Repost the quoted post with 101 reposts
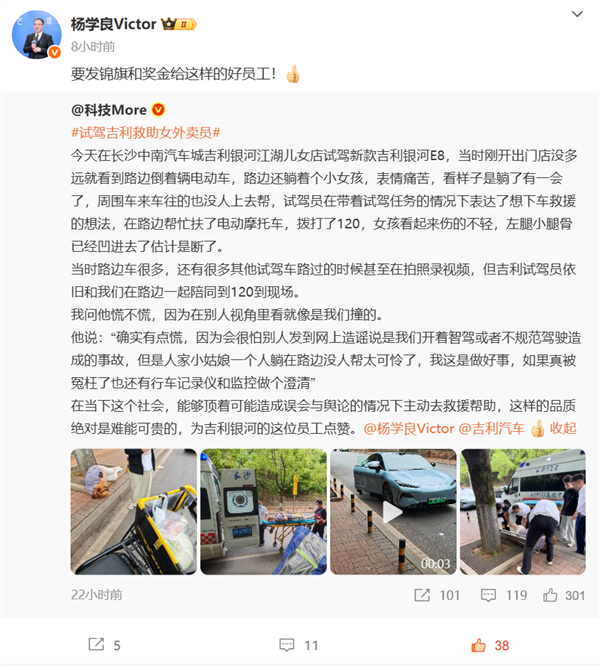 pyautogui.click(x=438, y=596)
